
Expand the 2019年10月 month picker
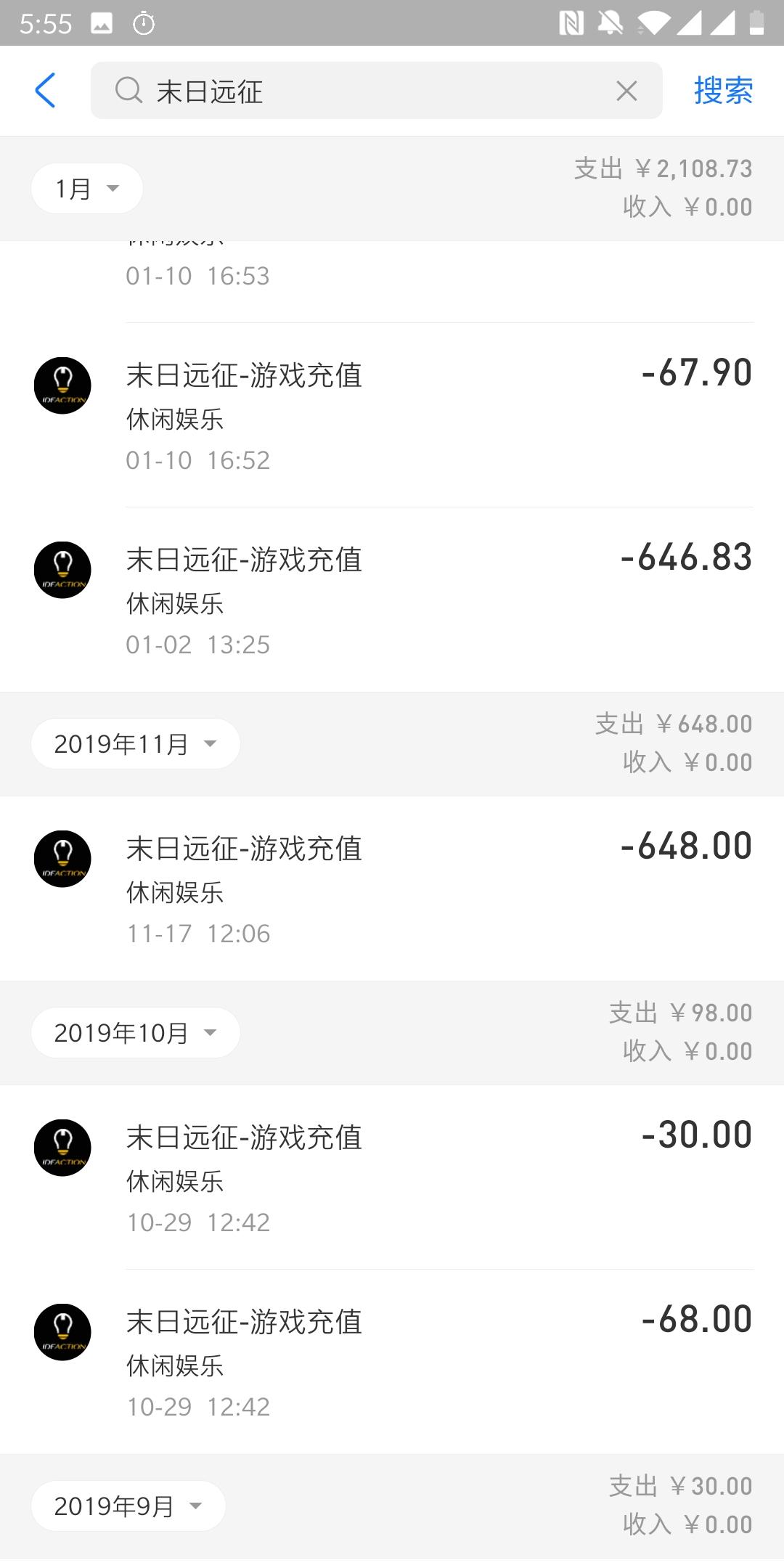coord(136,1032)
